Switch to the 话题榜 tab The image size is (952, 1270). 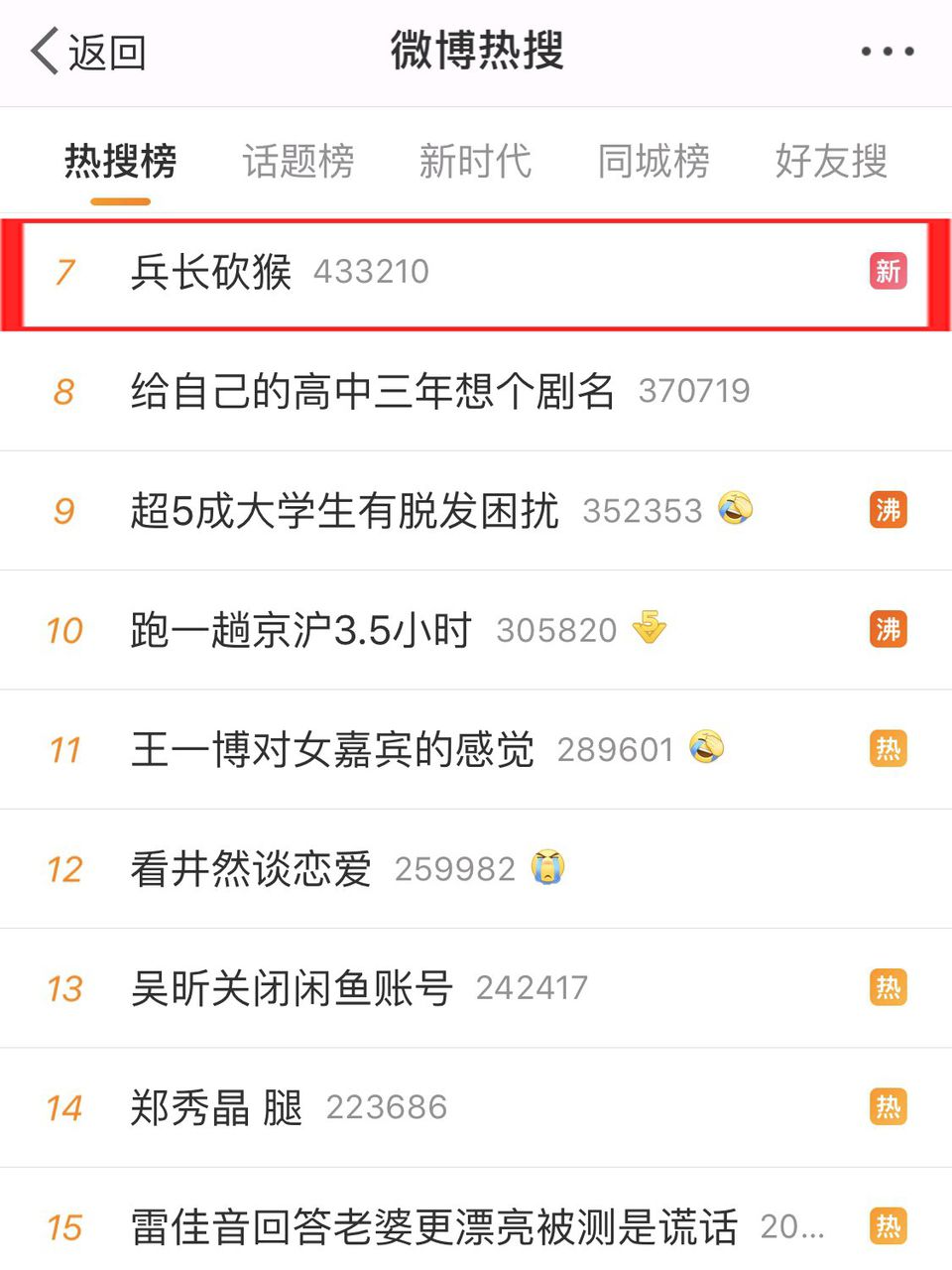298,162
